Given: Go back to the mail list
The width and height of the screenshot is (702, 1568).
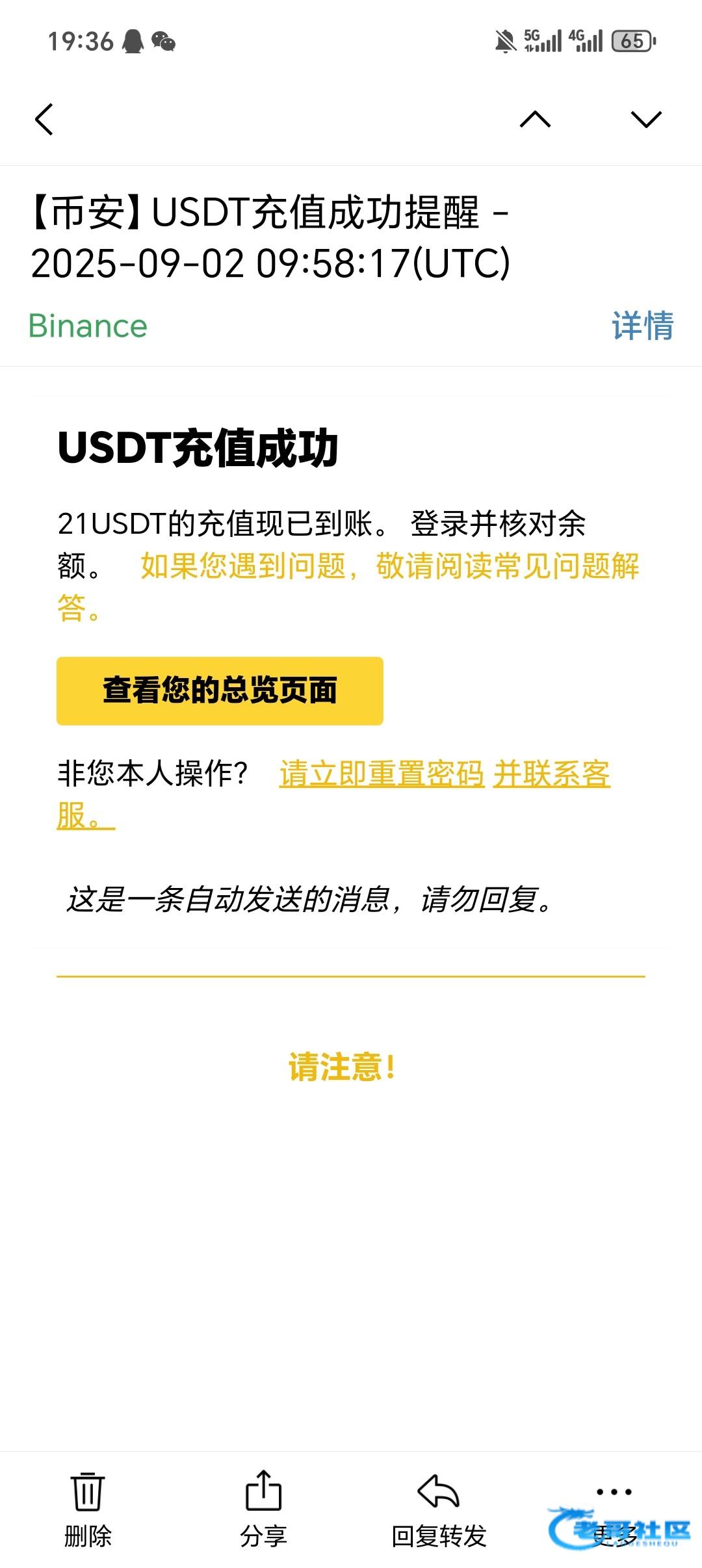Looking at the screenshot, I should 44,120.
